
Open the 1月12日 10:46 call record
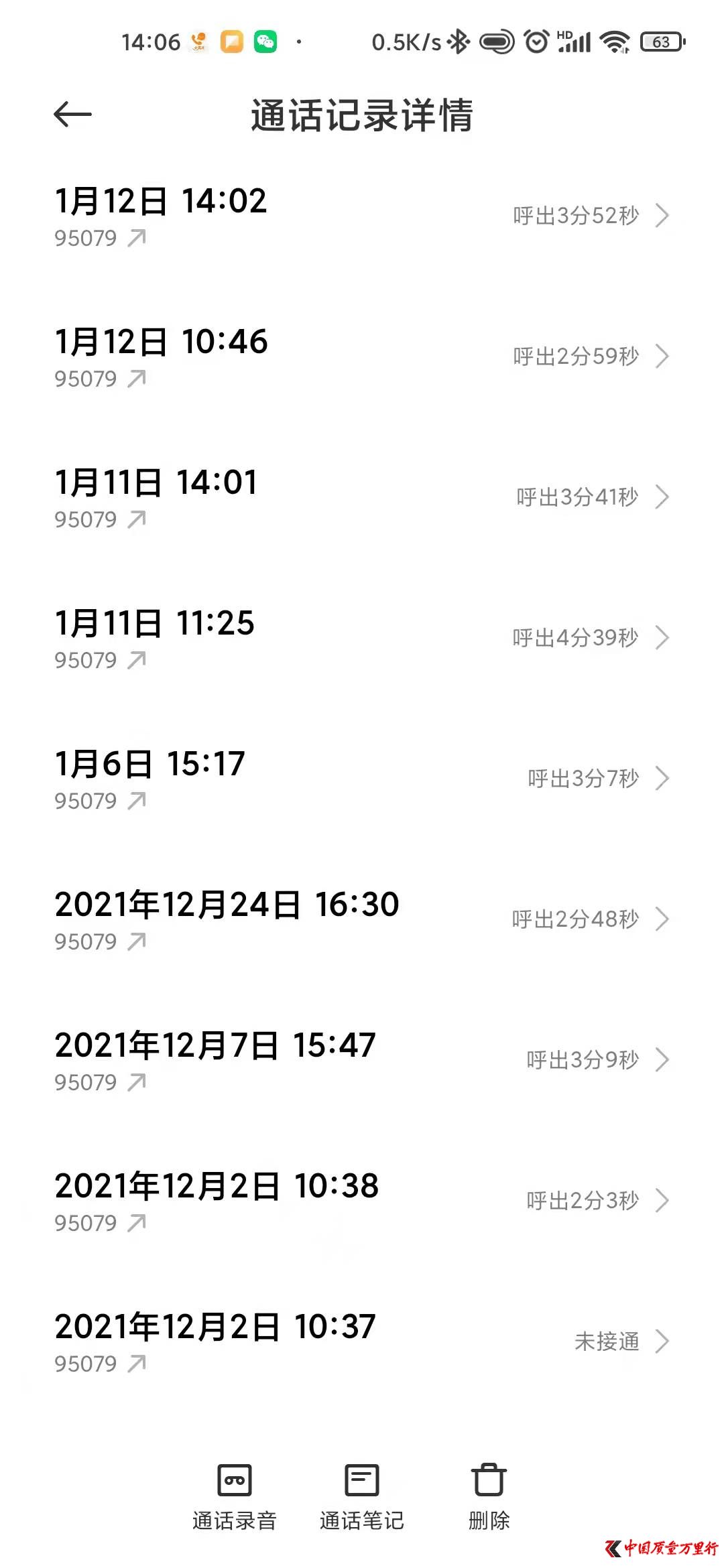point(362,358)
